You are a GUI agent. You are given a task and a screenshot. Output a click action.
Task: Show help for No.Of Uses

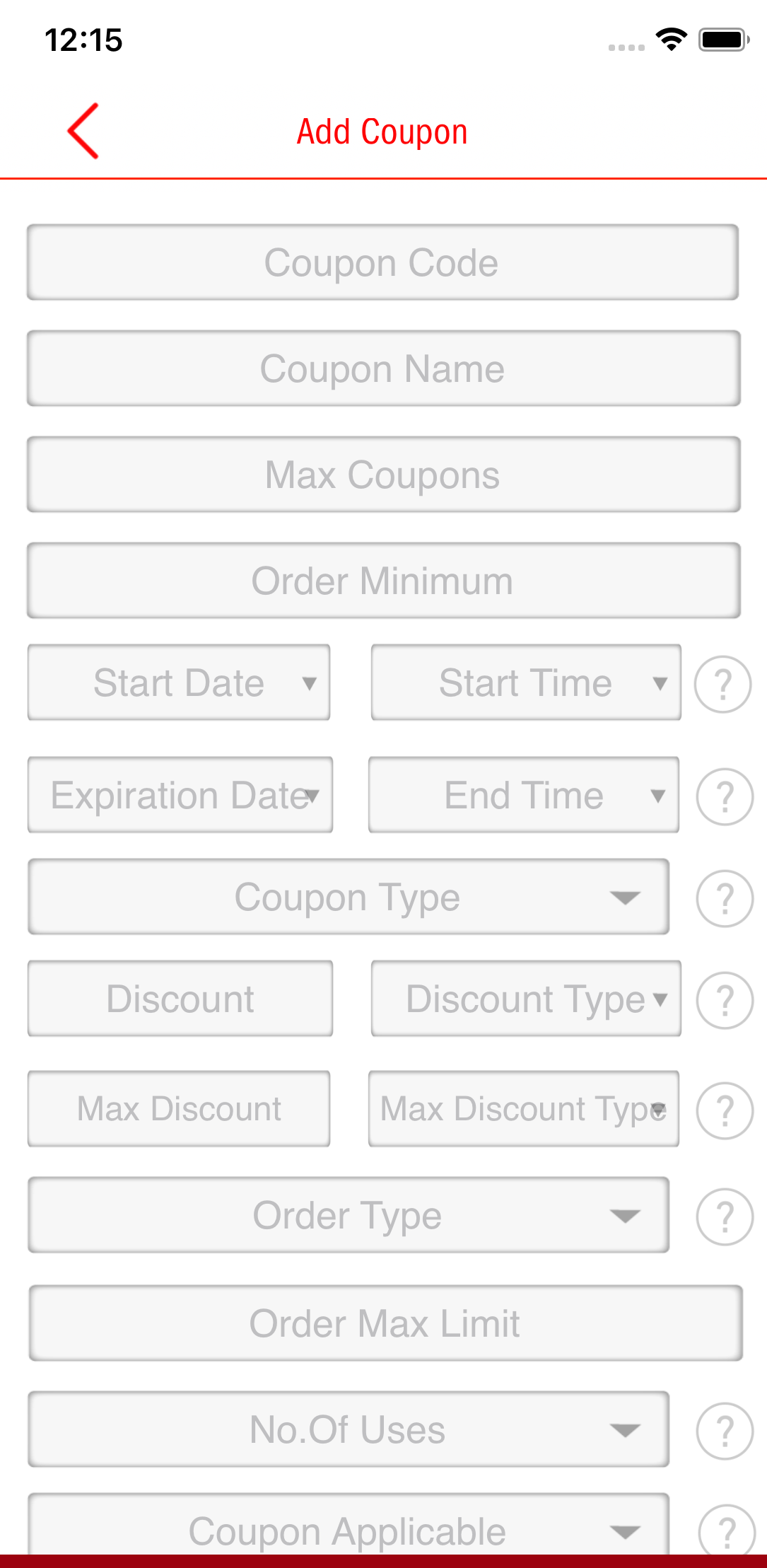(725, 1431)
